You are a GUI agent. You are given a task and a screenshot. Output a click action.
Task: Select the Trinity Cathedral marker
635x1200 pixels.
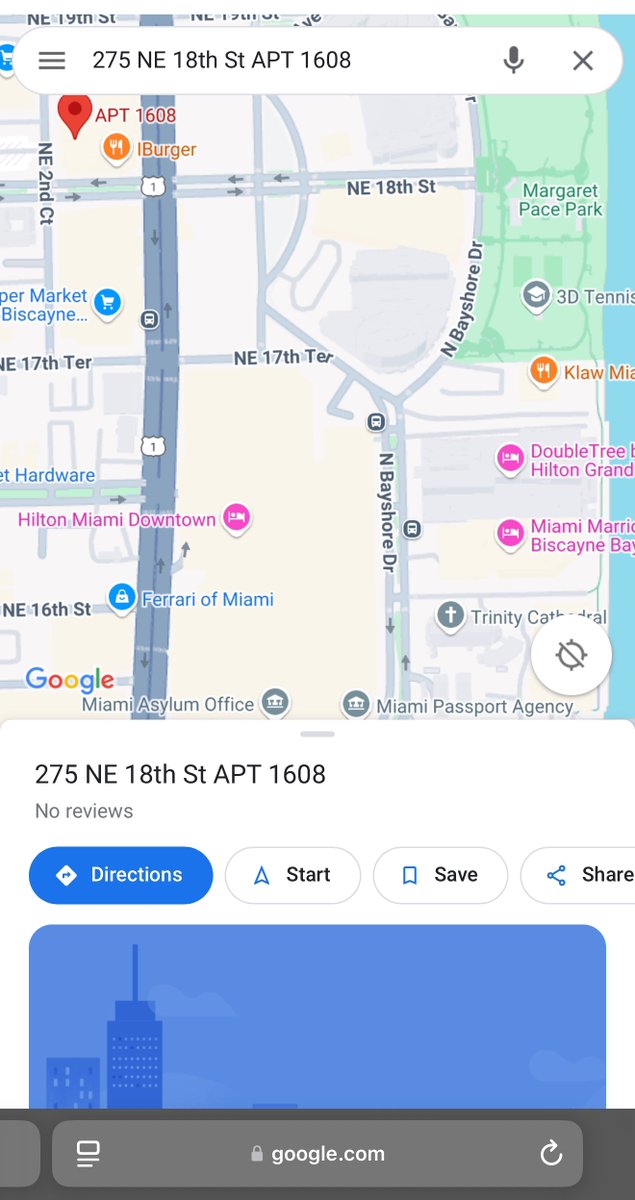pos(450,615)
